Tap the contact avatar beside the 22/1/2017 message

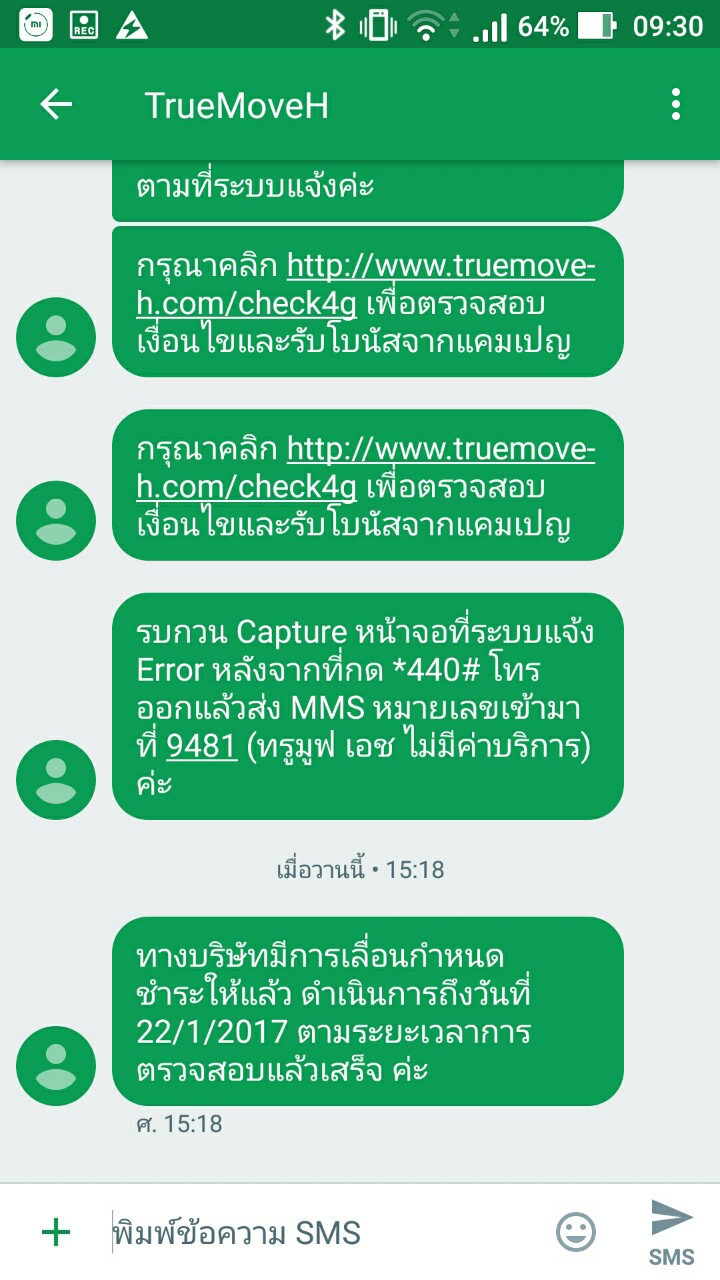pos(56,1066)
